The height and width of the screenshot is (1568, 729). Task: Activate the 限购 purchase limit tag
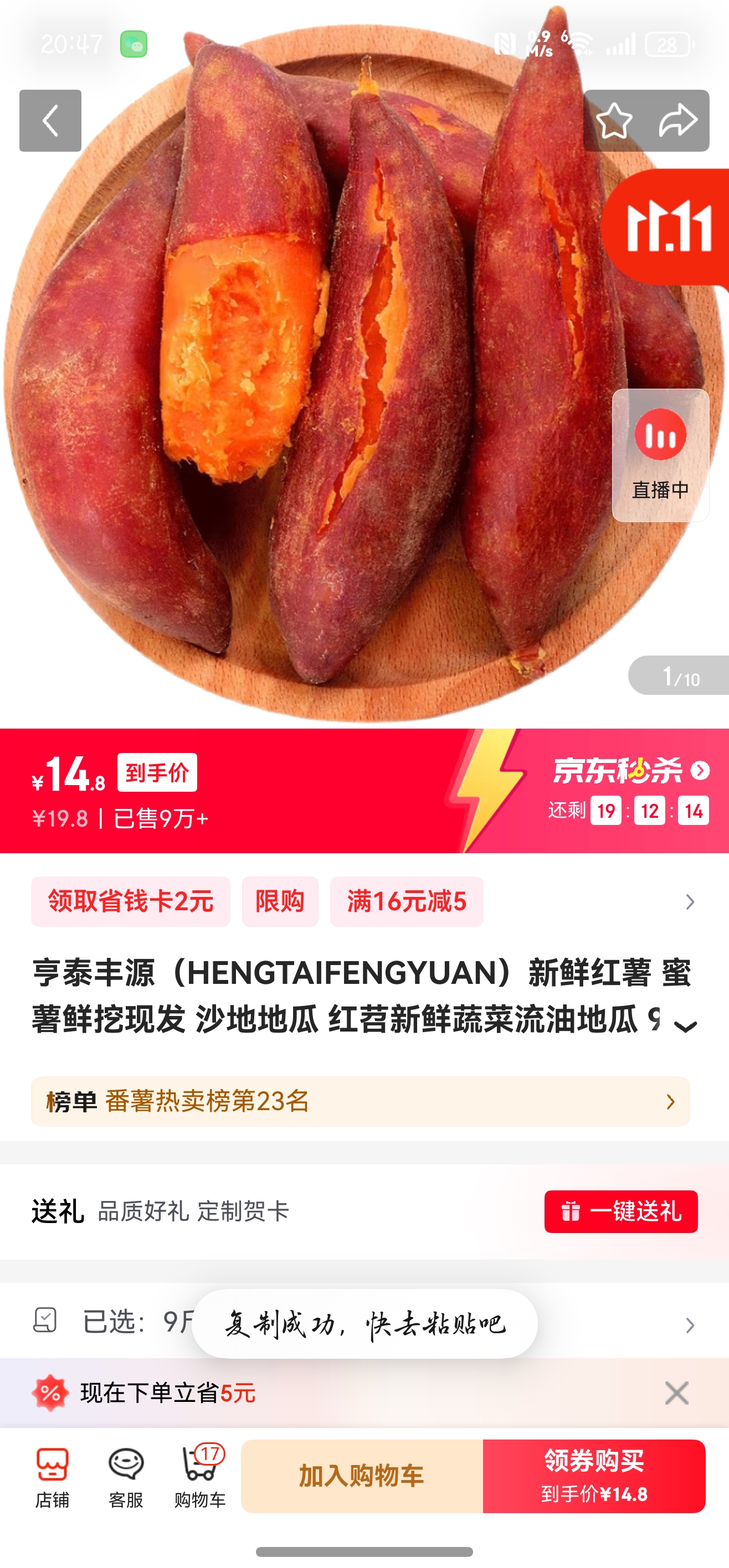point(280,902)
